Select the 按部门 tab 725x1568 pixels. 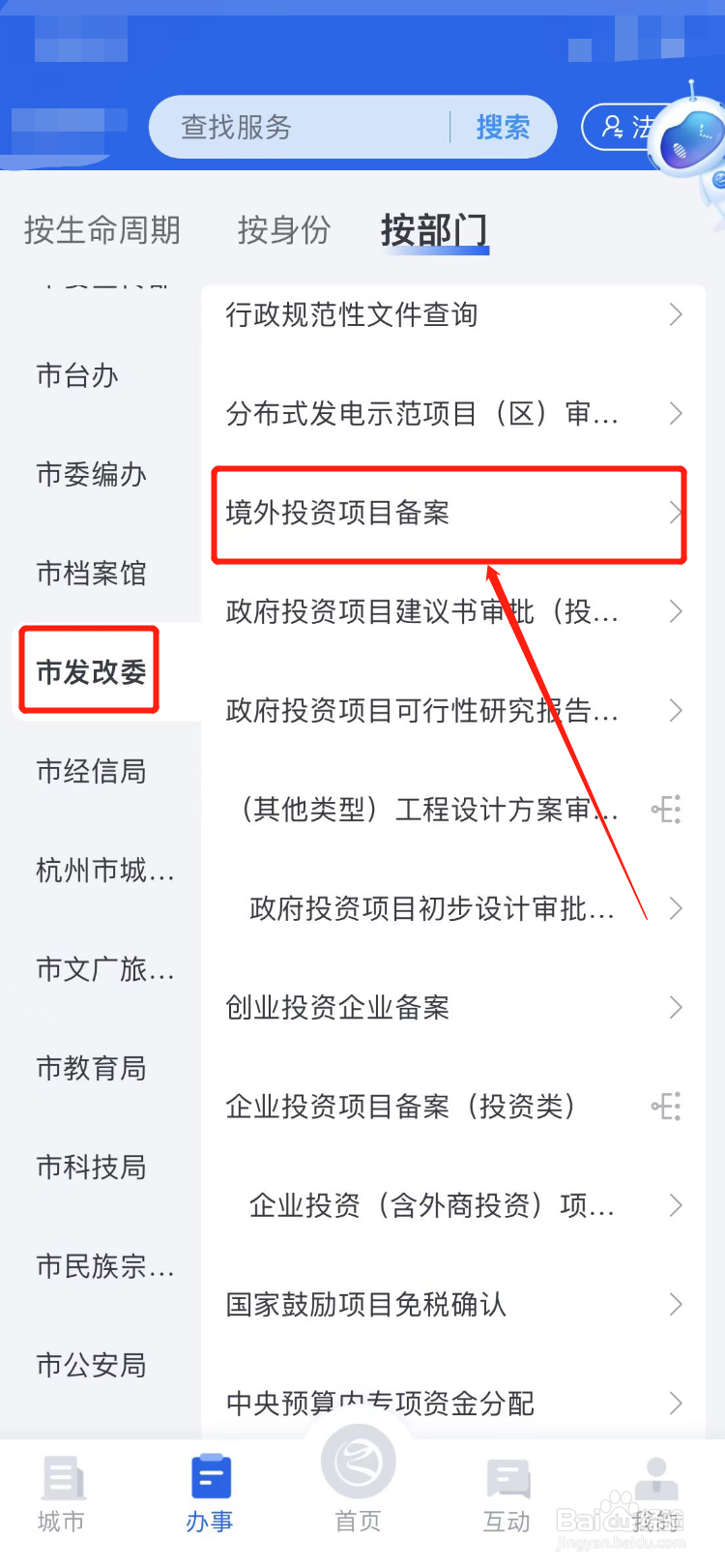pos(434,230)
